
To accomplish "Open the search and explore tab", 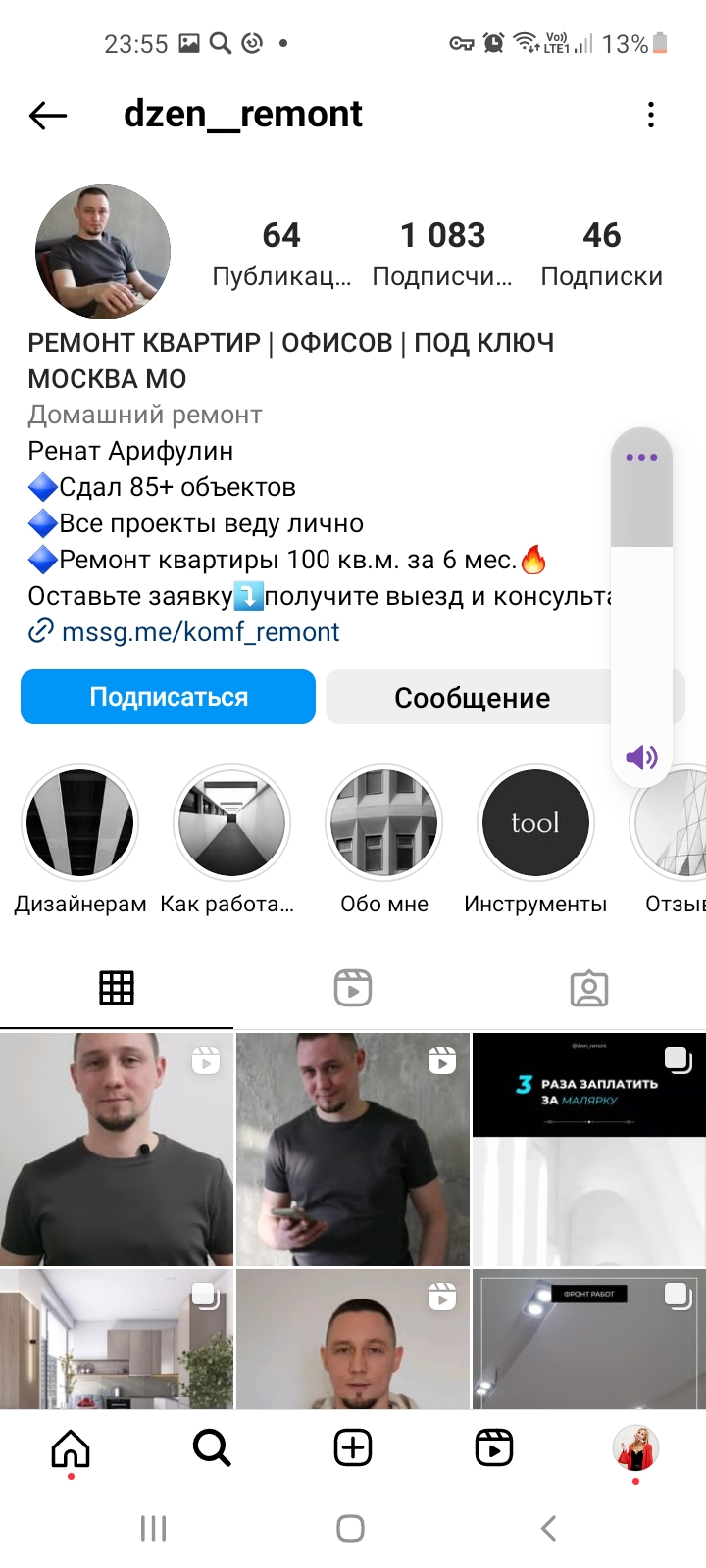I will [212, 1447].
